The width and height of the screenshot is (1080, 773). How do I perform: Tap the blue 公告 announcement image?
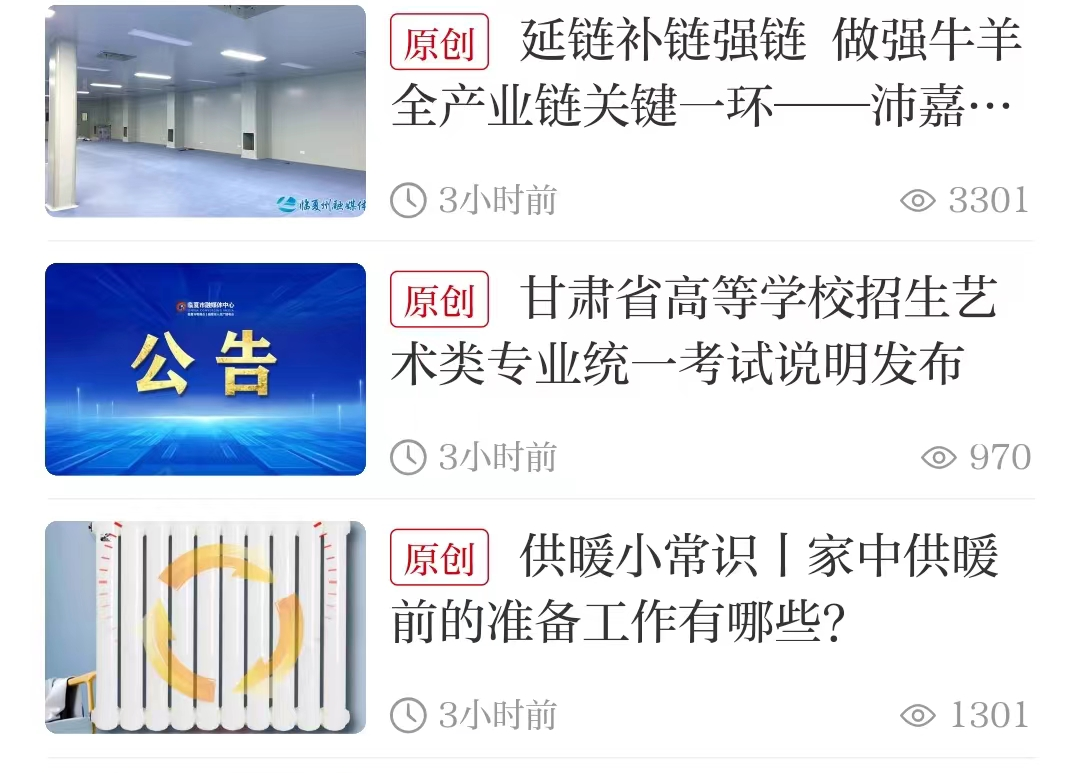point(205,368)
